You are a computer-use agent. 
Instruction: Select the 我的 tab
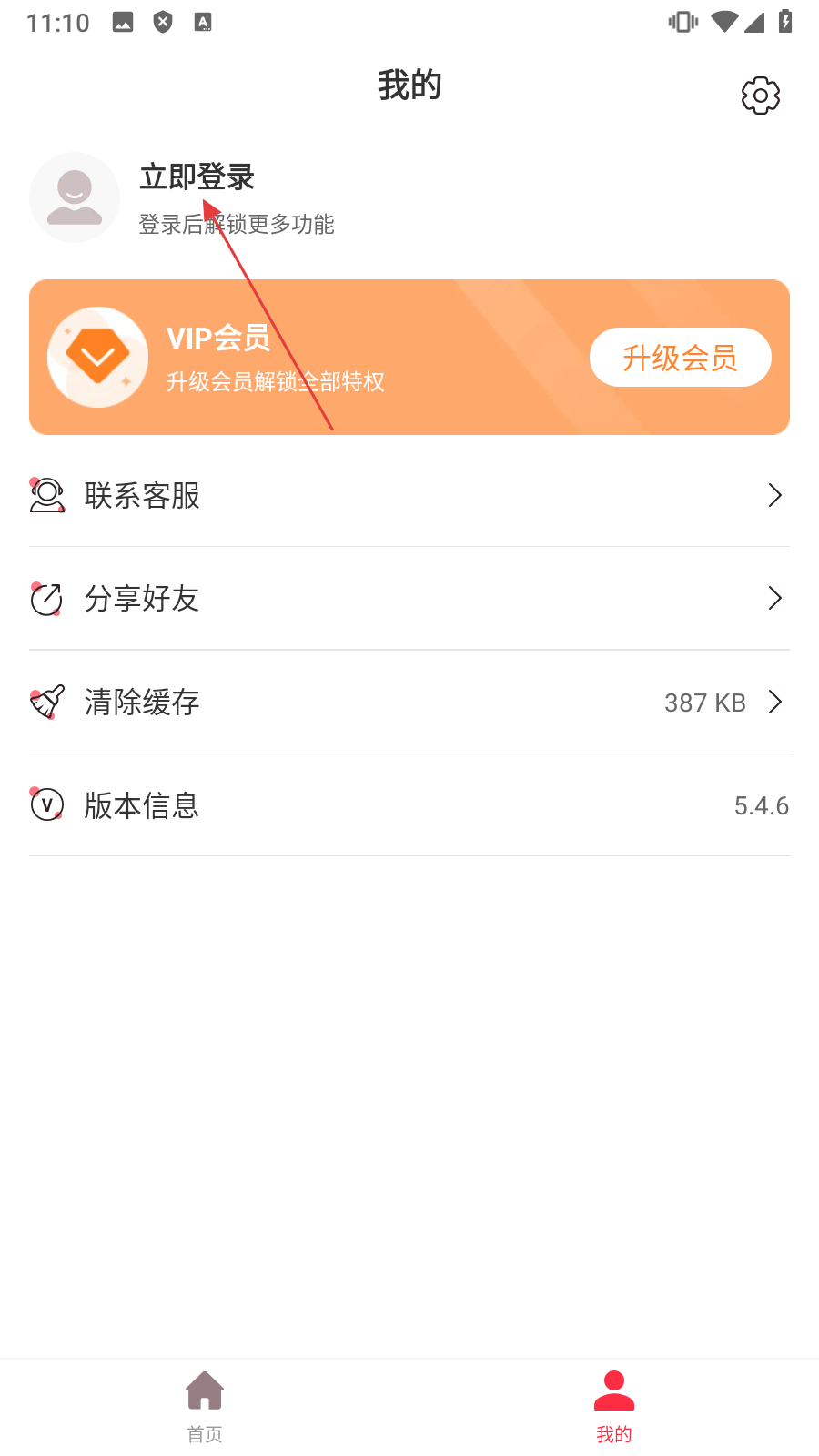tap(614, 1406)
